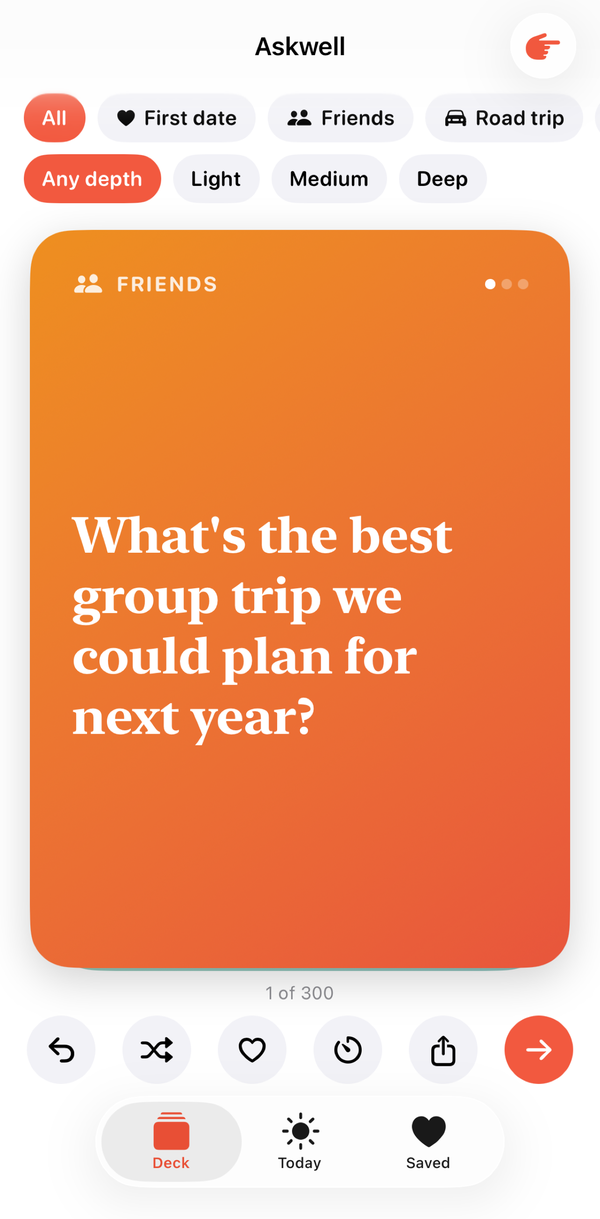Filter by First date category
This screenshot has width=600, height=1219.
click(x=177, y=118)
